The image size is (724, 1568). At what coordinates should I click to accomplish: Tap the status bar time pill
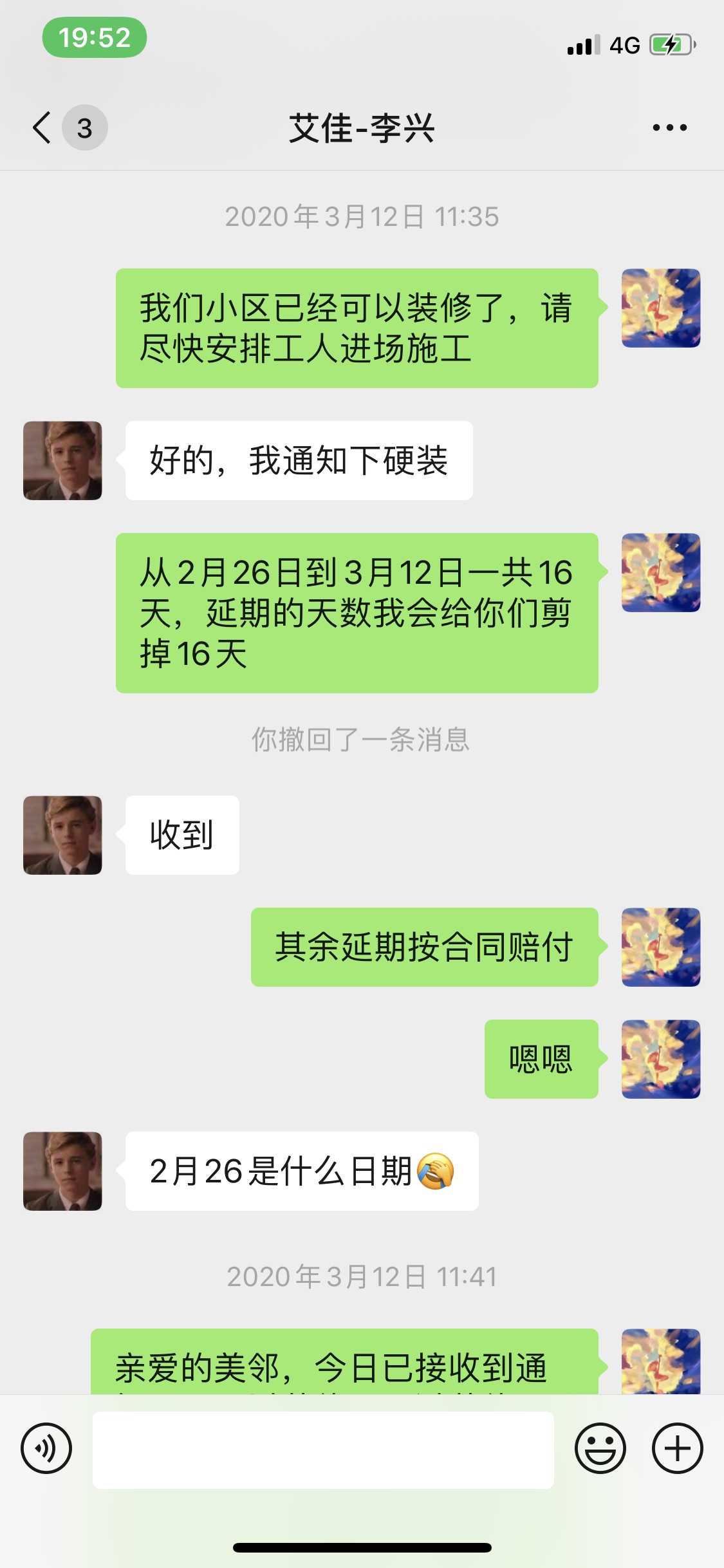coord(94,37)
